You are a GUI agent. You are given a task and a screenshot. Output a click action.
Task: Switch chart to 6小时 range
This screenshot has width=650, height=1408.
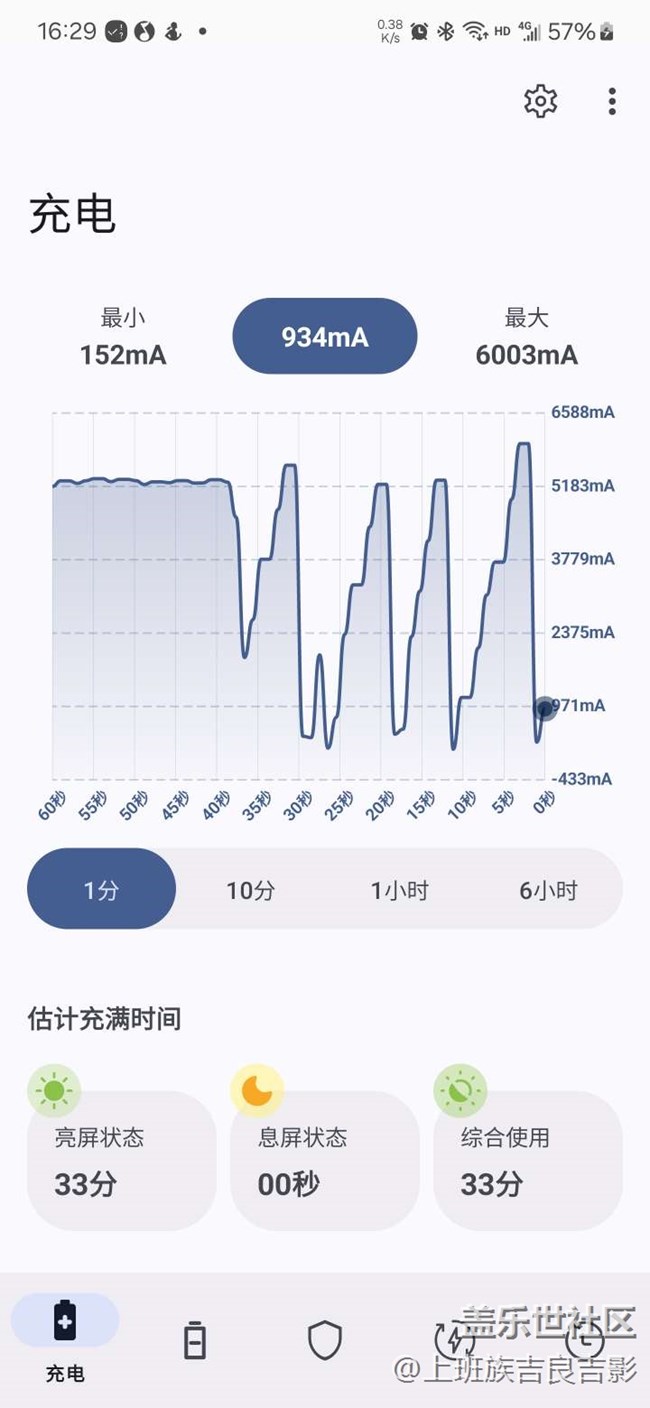(x=548, y=889)
